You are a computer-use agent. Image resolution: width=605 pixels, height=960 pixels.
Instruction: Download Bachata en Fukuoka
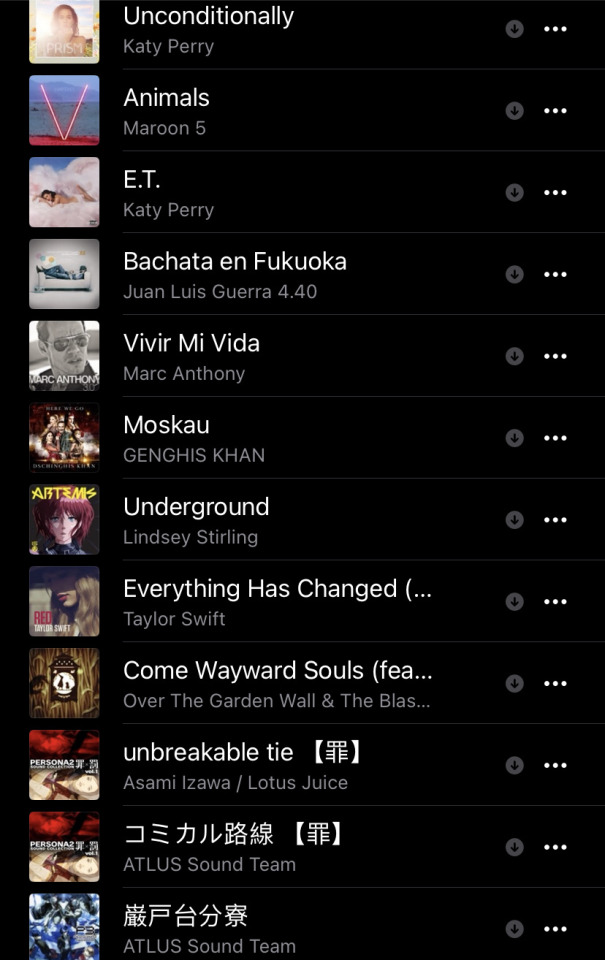tap(514, 275)
